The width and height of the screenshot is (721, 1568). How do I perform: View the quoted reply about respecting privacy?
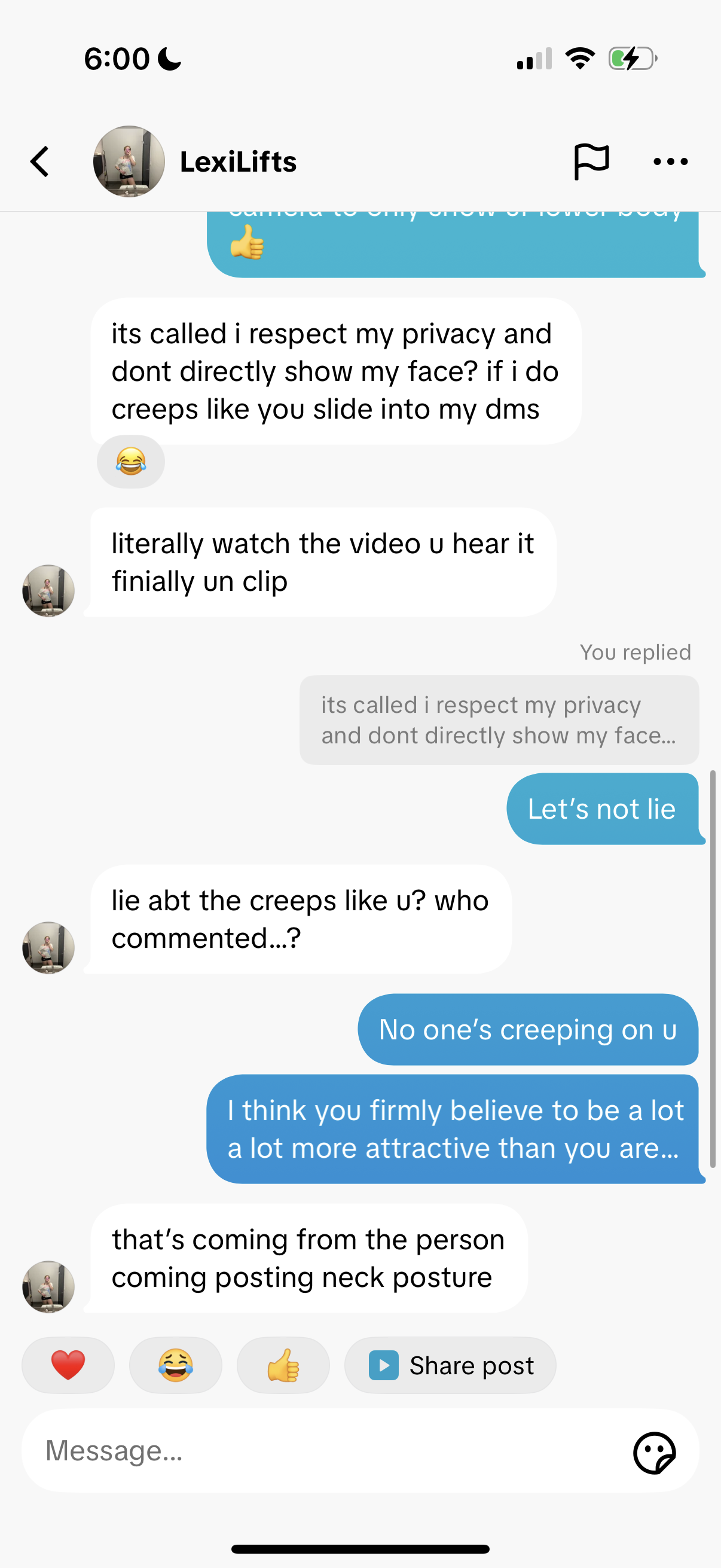499,720
